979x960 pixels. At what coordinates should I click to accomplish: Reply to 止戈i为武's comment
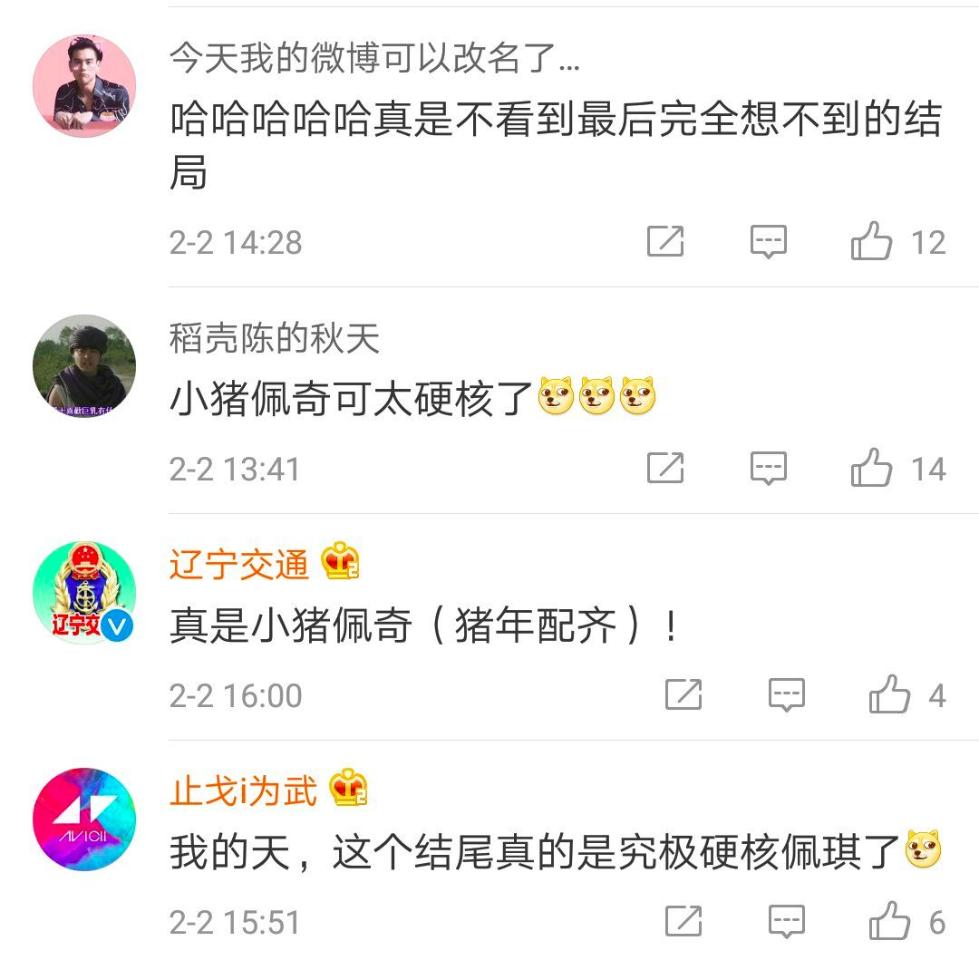[x=786, y=921]
